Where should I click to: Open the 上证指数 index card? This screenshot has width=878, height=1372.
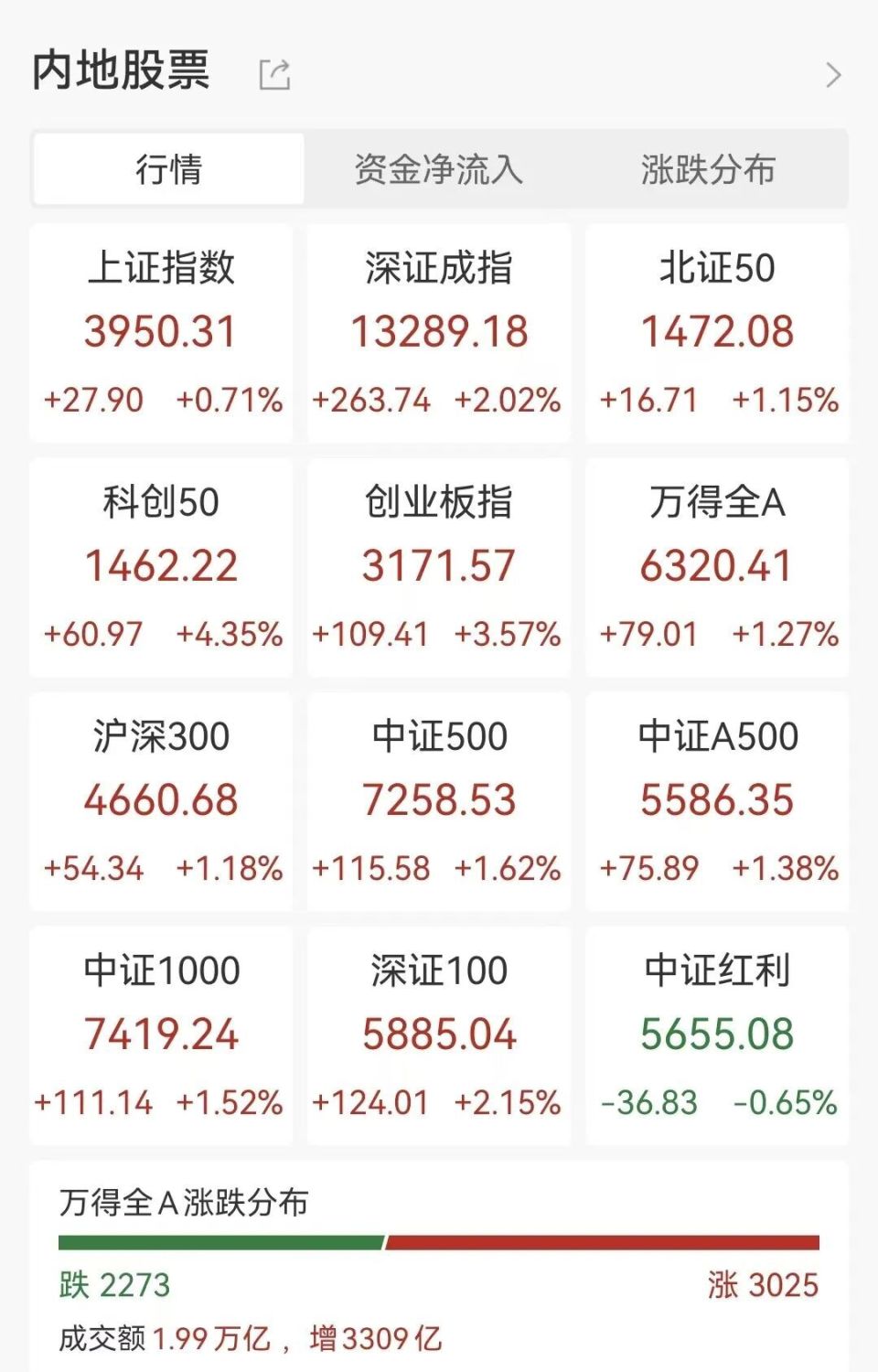159,331
